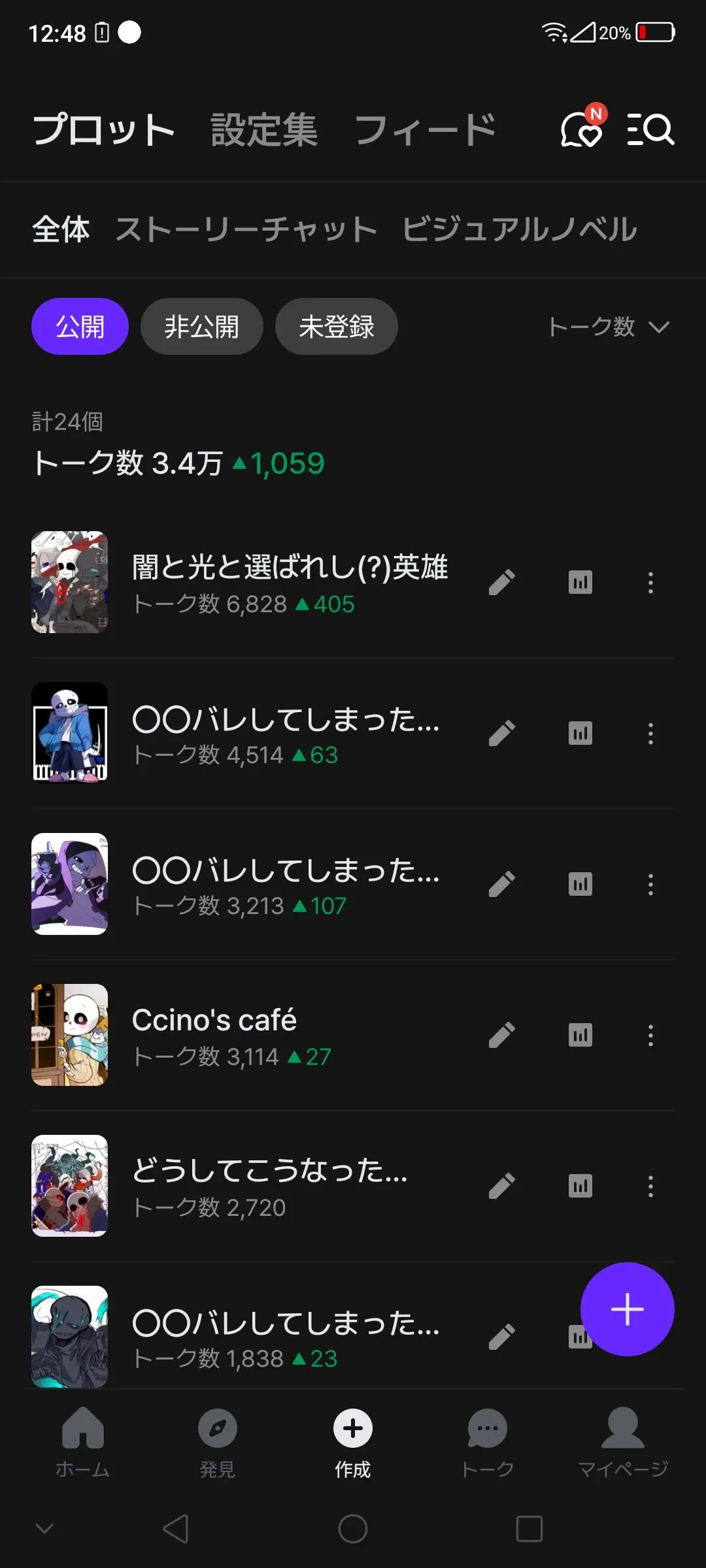Go to the ホーム tab
The width and height of the screenshot is (706, 1568).
[82, 1442]
